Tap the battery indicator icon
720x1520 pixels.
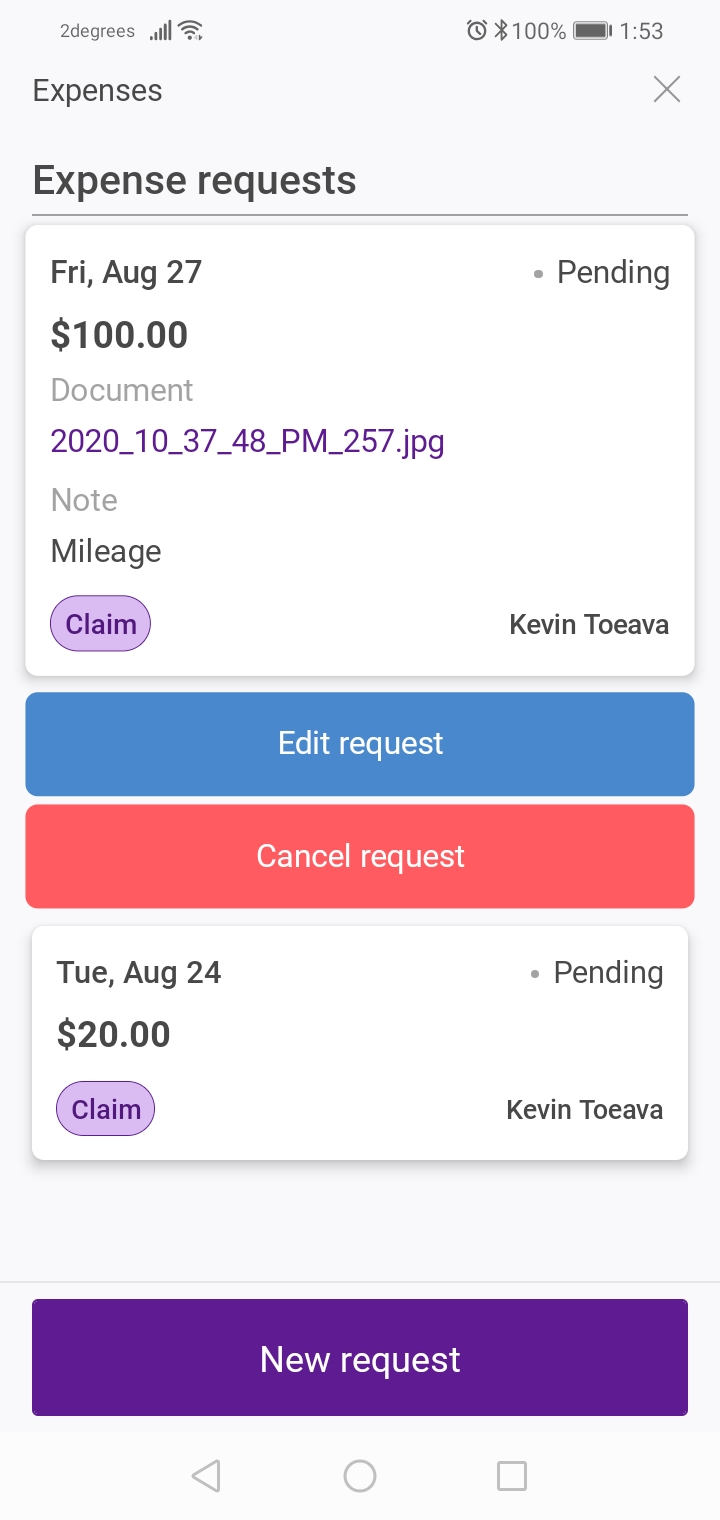pos(592,31)
